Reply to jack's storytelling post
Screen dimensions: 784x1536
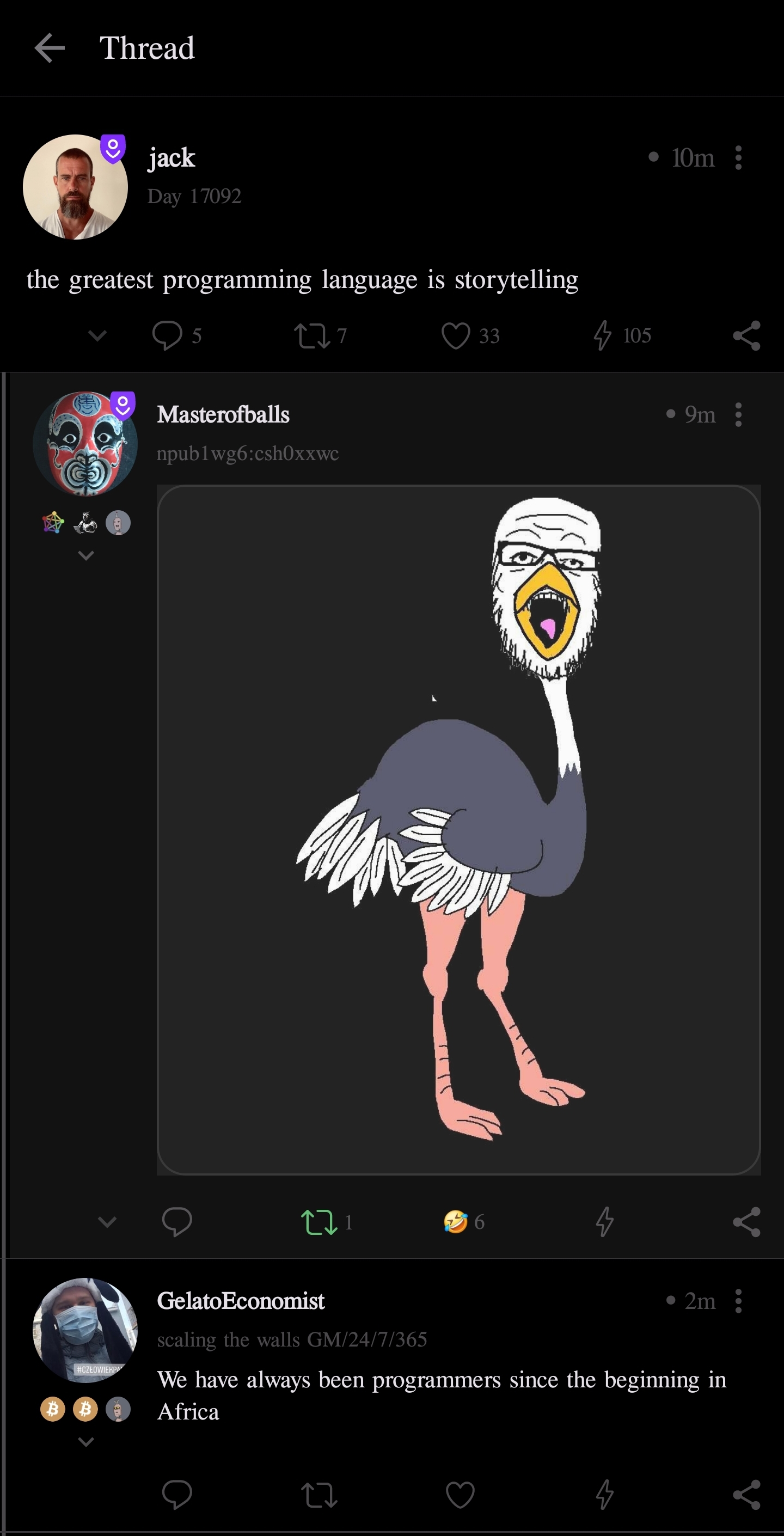167,335
